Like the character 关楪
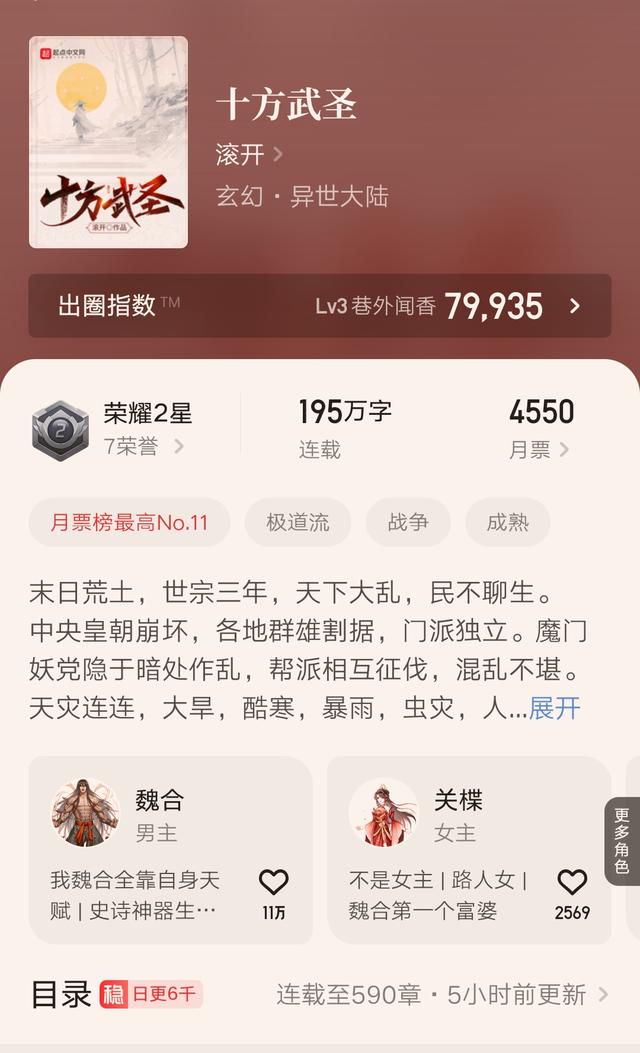 coord(572,894)
